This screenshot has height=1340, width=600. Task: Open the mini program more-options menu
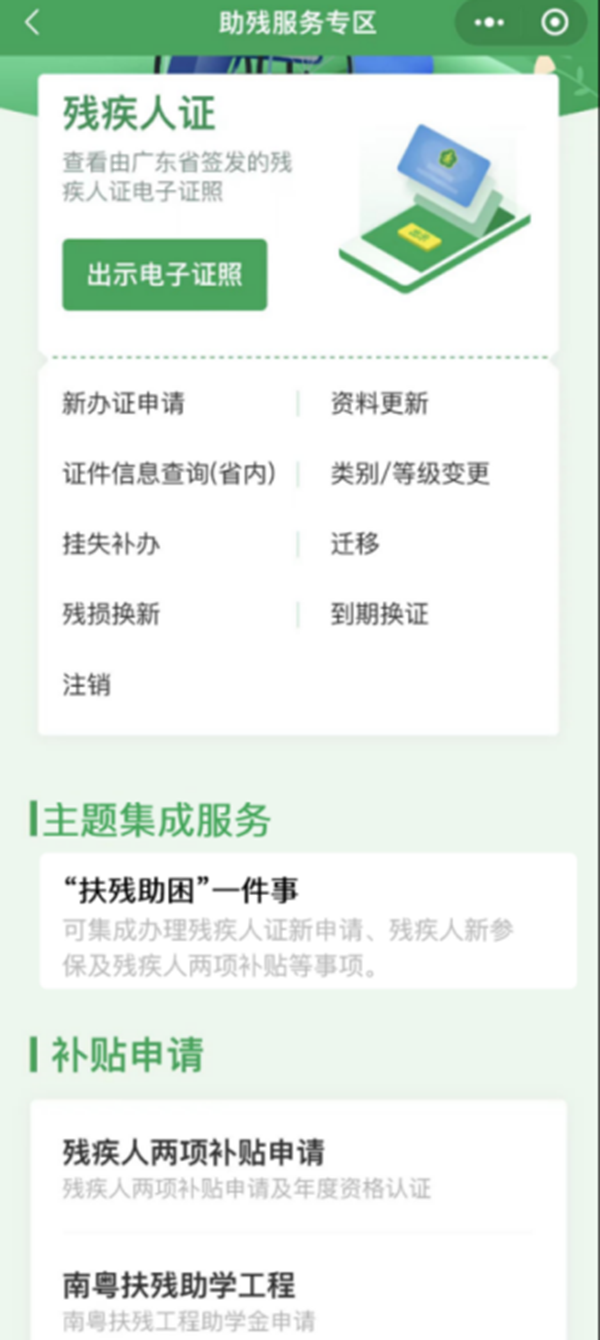point(489,23)
